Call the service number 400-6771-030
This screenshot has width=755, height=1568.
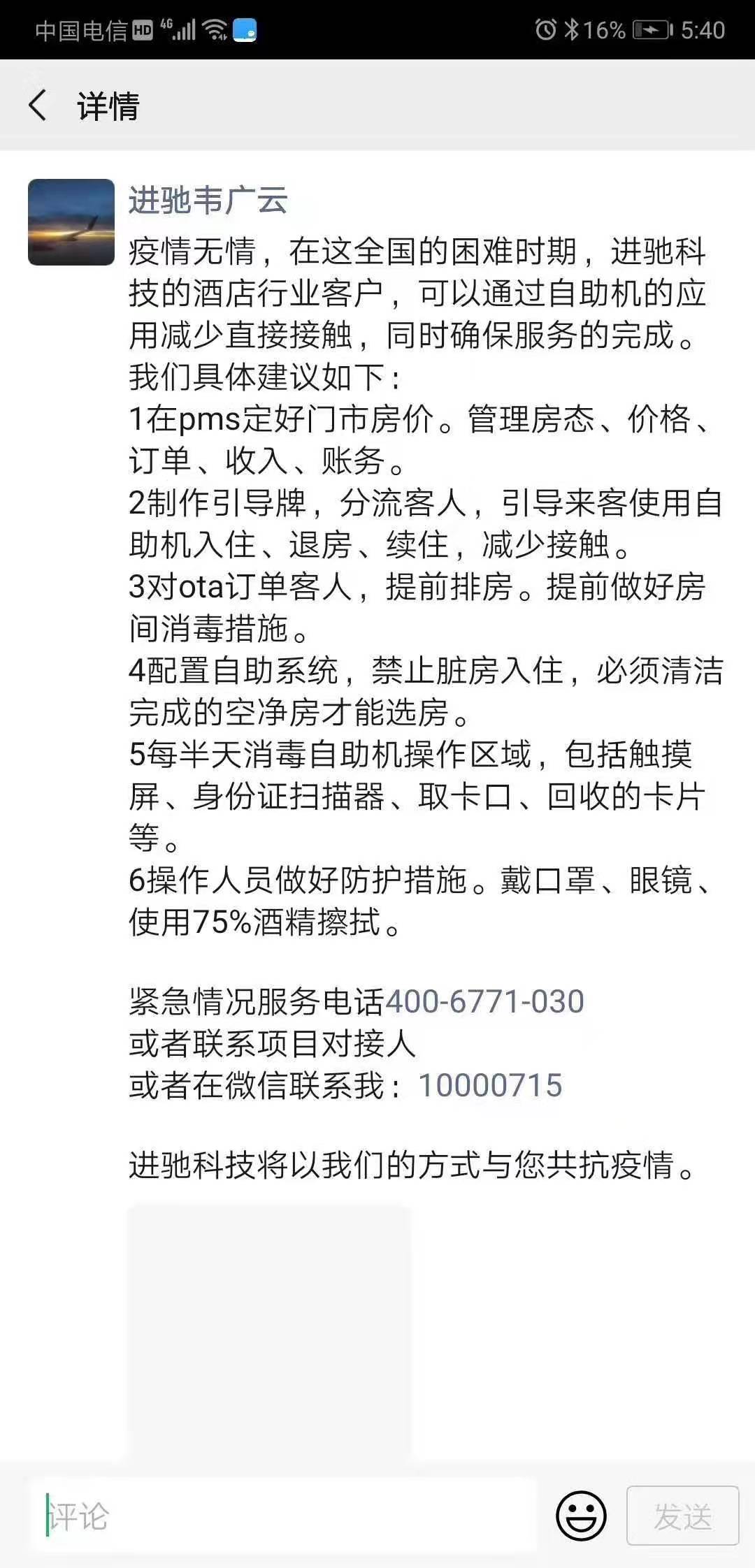click(484, 1001)
